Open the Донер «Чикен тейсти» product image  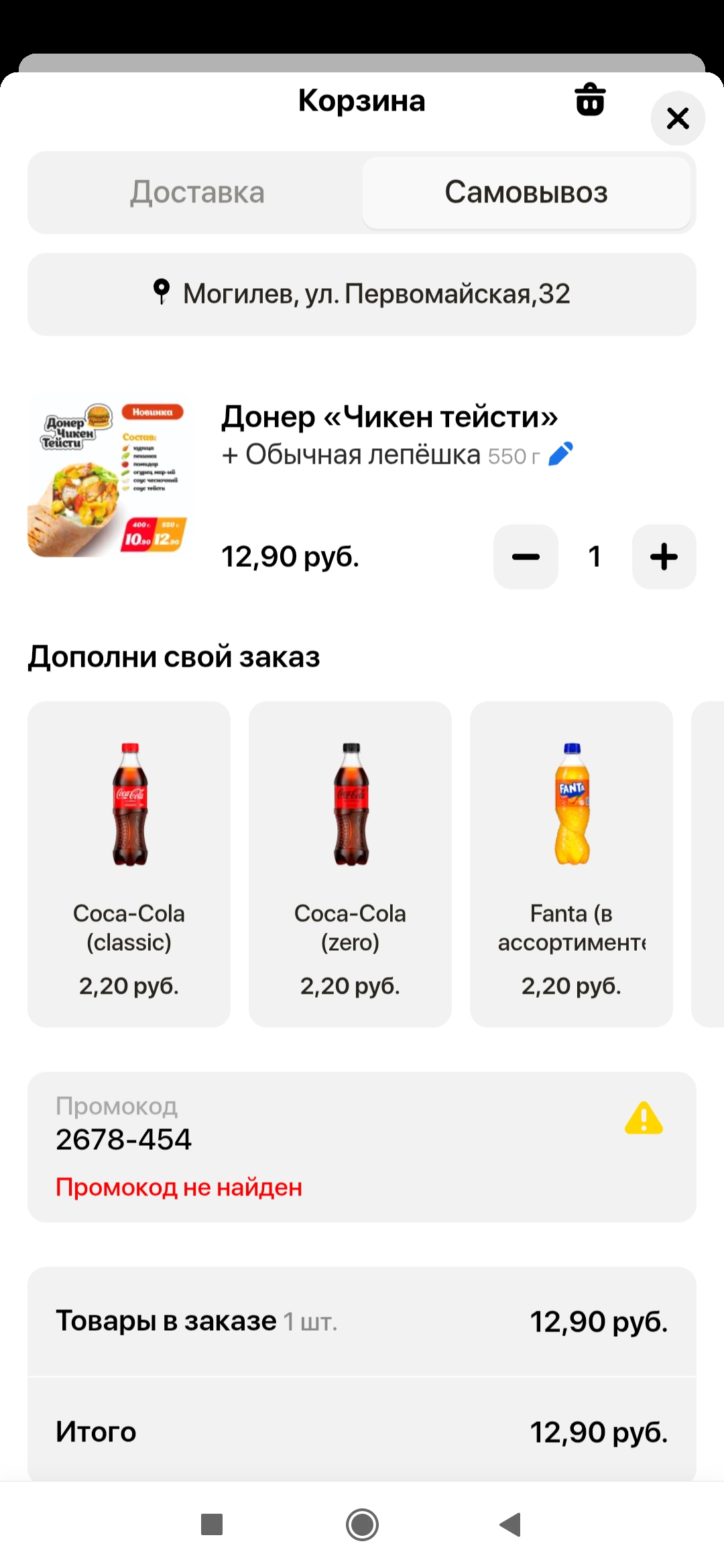point(107,479)
